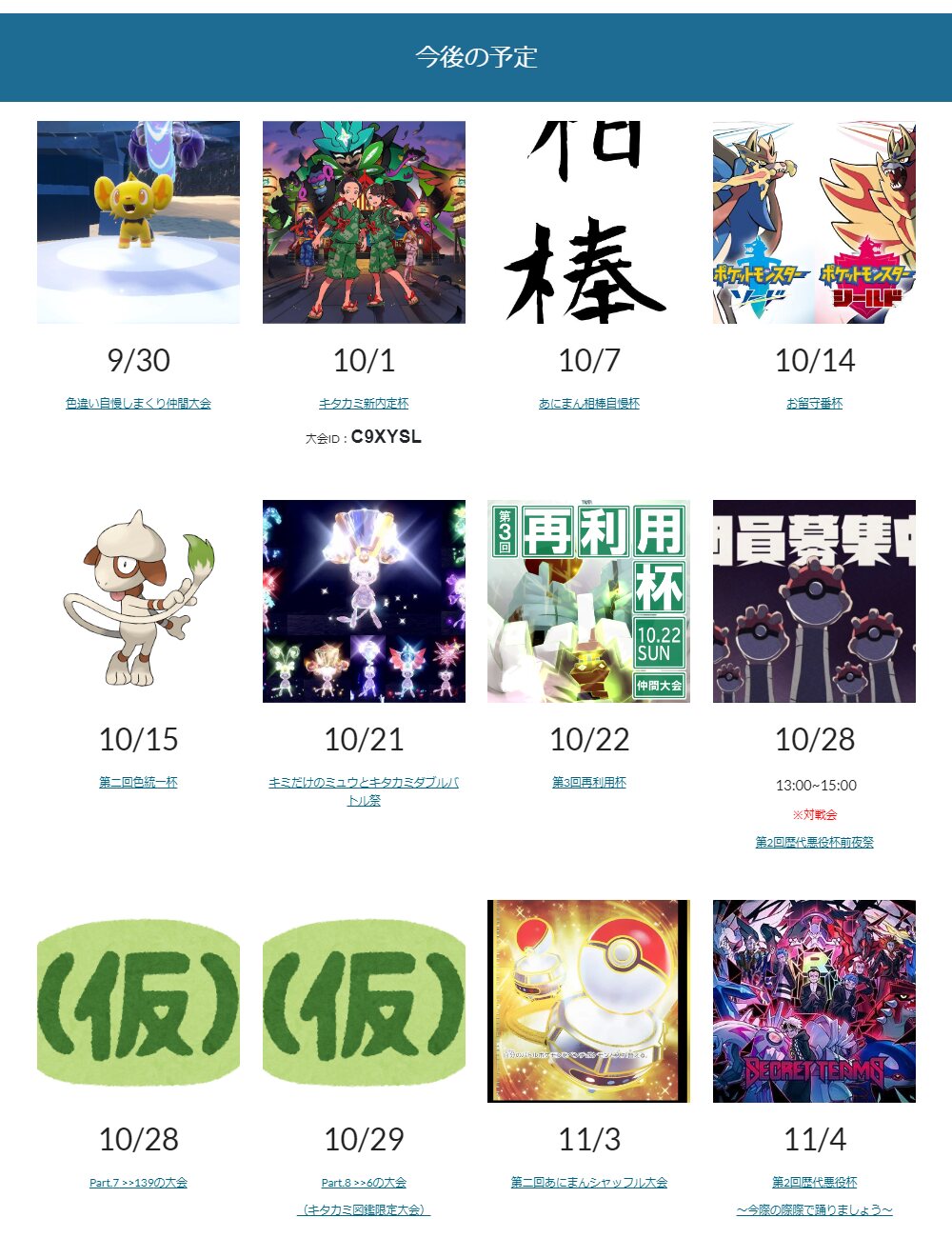Open the キミだけのミュウとキタカミダブルバトル祭 link

click(364, 784)
